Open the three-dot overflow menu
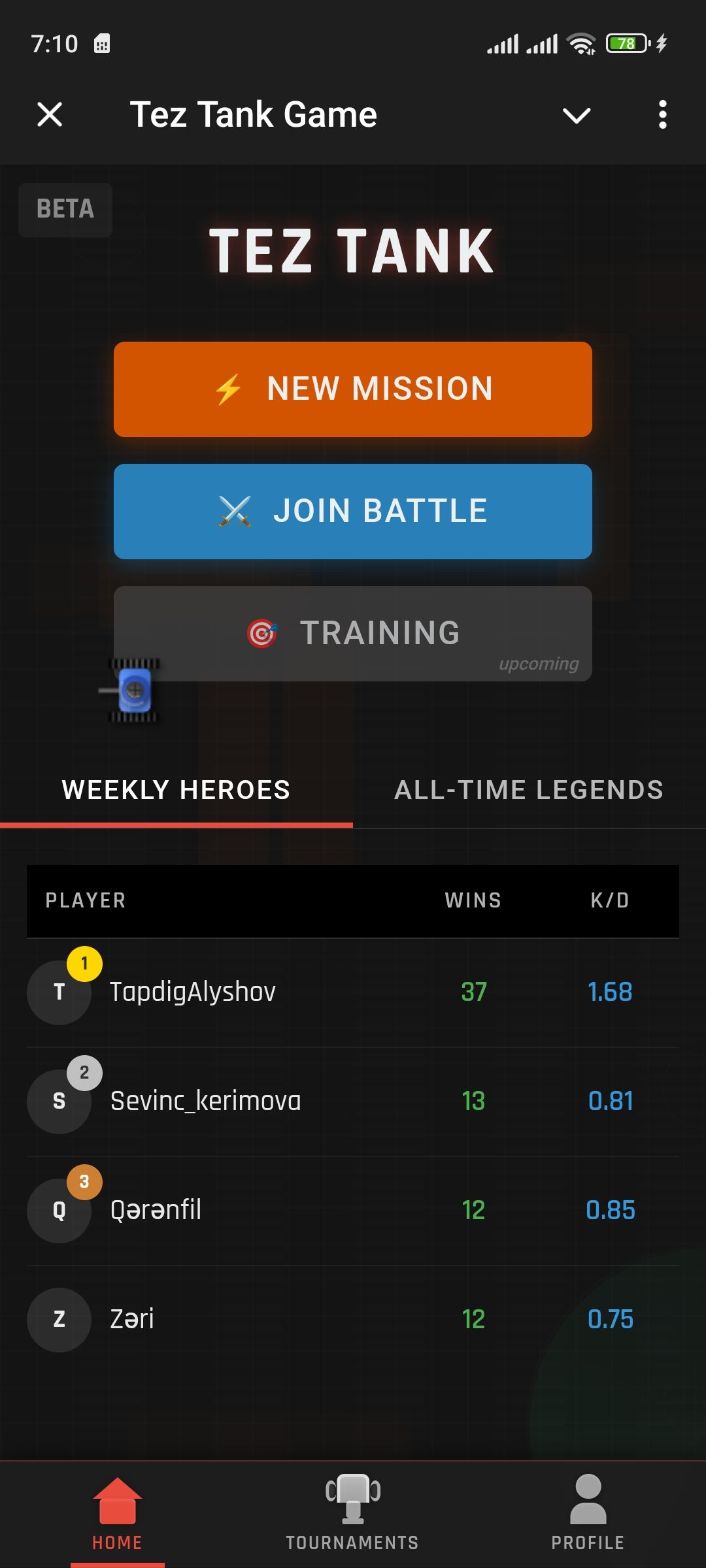Image resolution: width=706 pixels, height=1568 pixels. [x=662, y=115]
